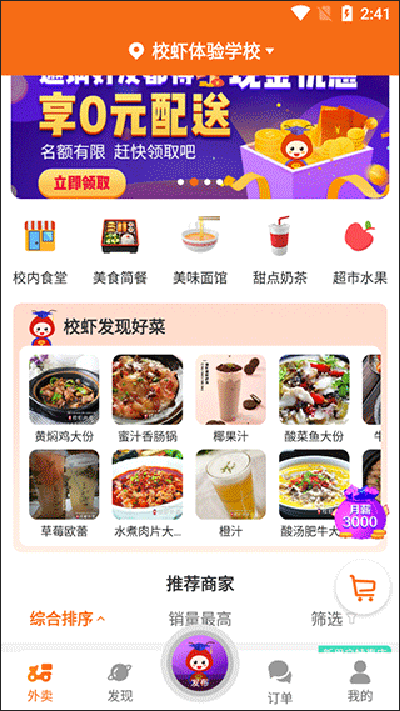400x711 pixels.
Task: Open the 美味面馆 category
Action: coord(200,251)
